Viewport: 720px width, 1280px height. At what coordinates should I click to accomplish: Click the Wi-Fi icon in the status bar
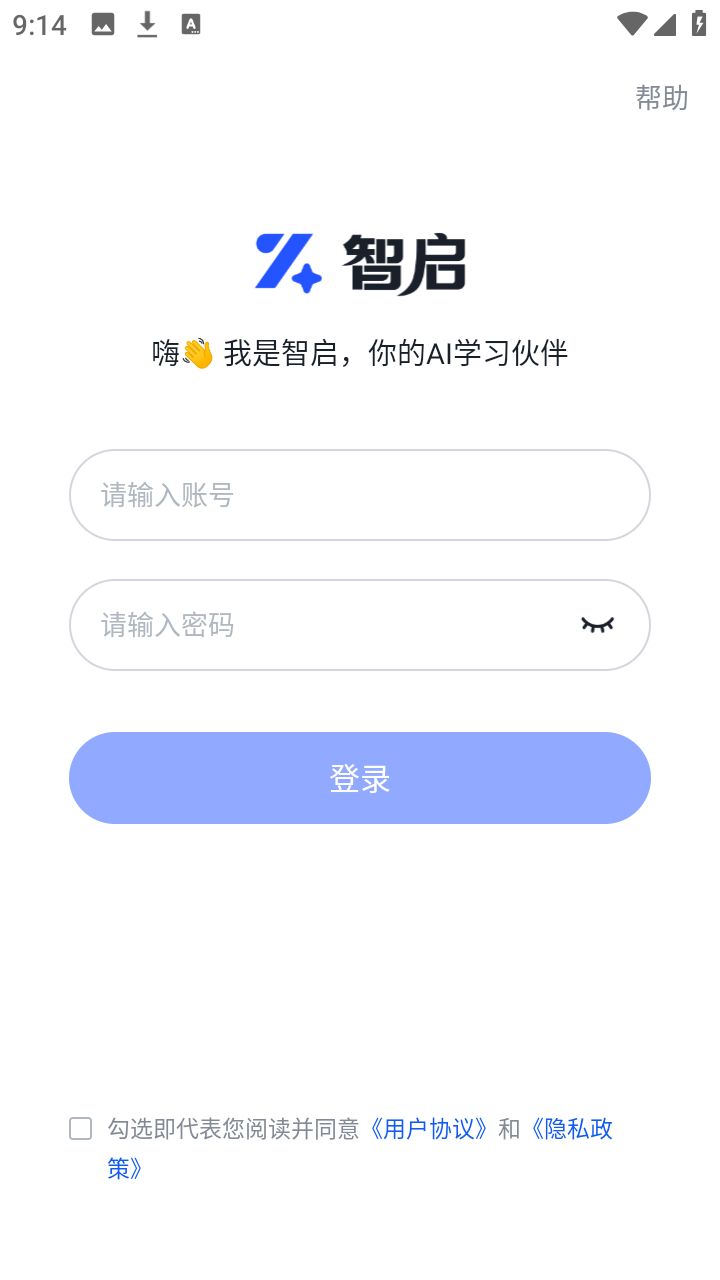[630, 24]
